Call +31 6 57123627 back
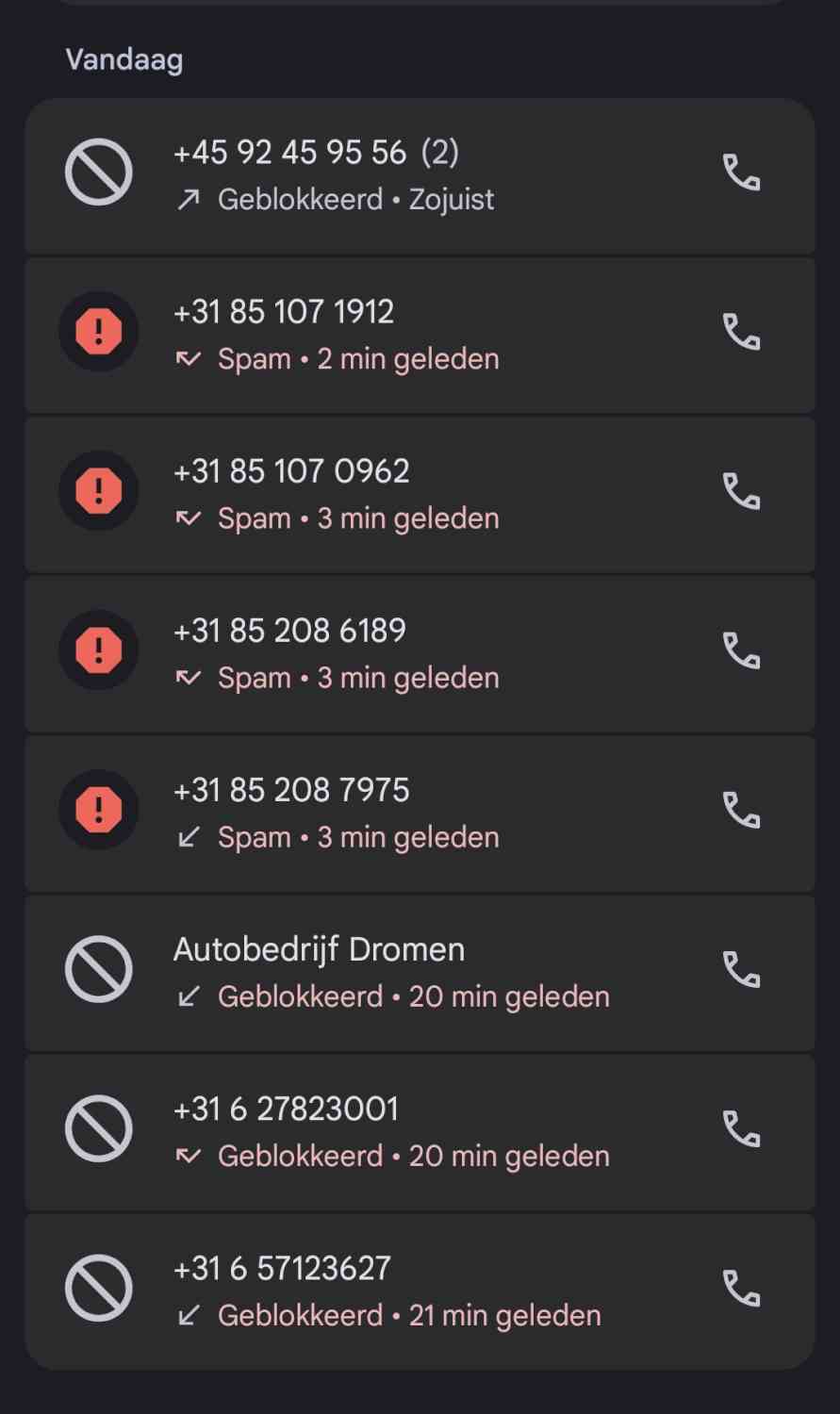840x1414 pixels. pos(741,1288)
